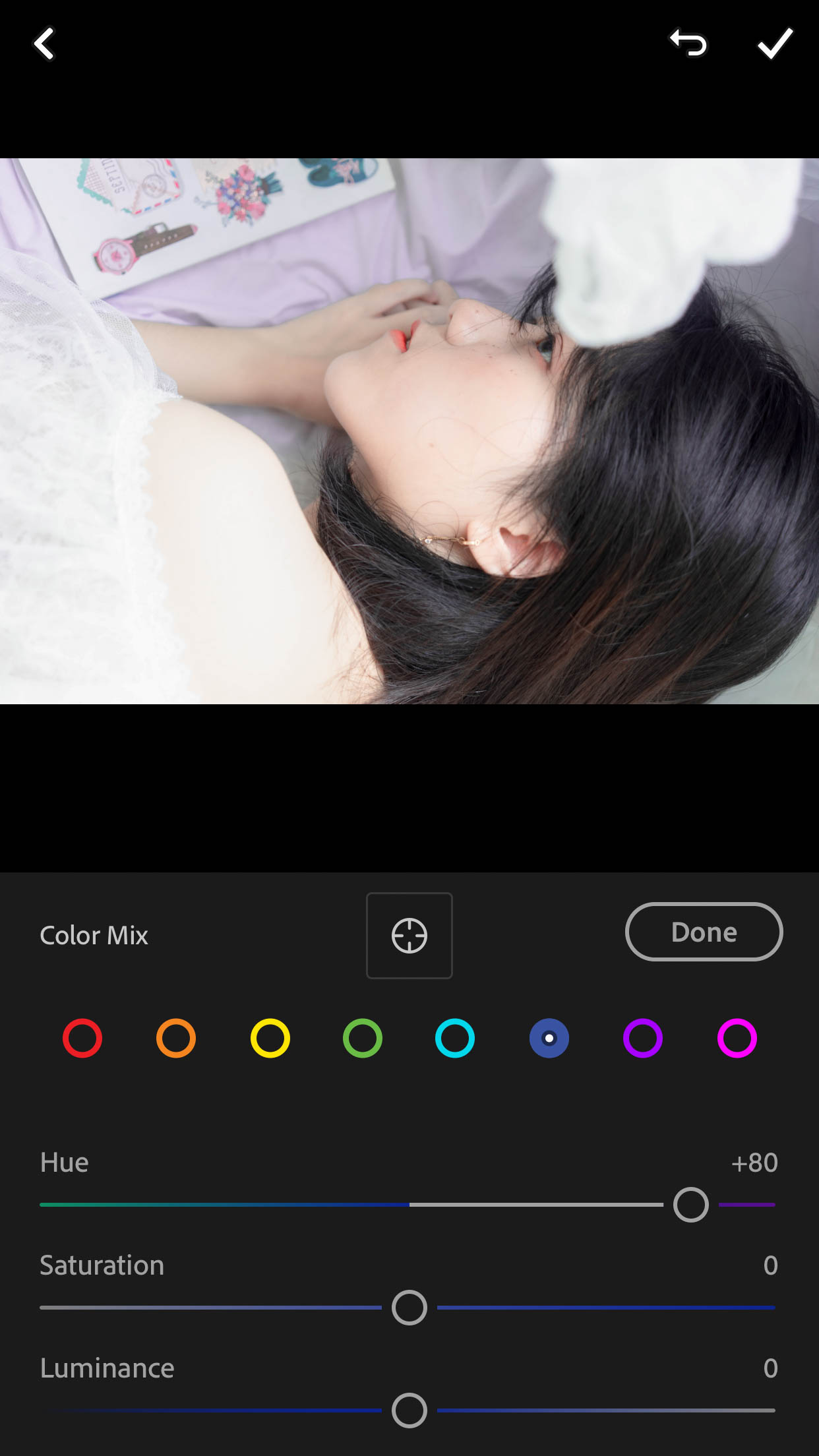The image size is (819, 1456).
Task: Activate the targeted adjustment tool
Action: coord(409,935)
